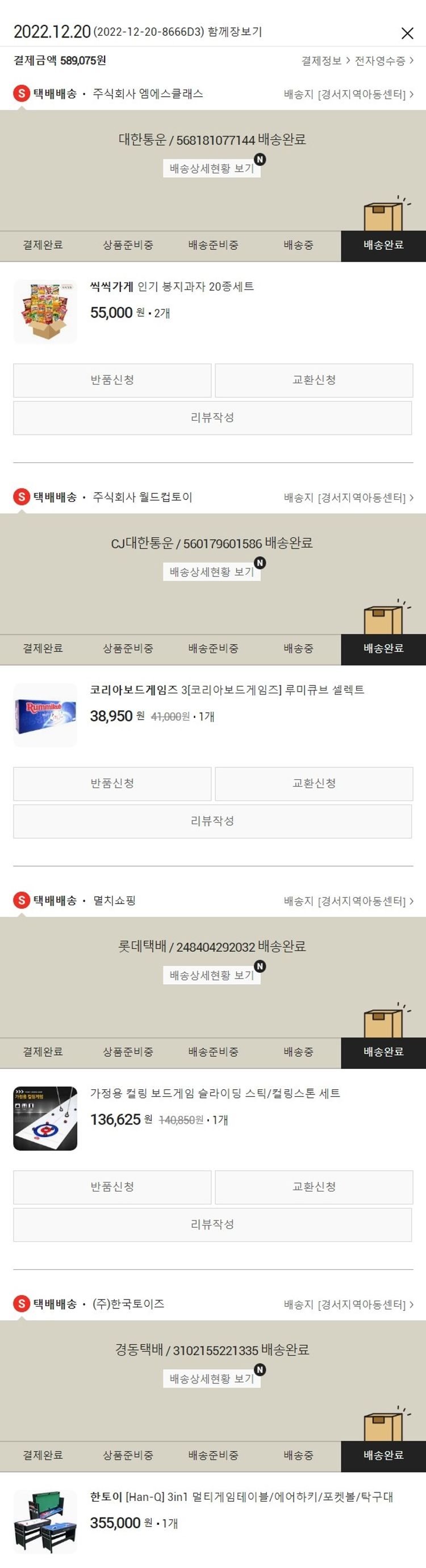Request 교환신청 for 컬링 보드게임
The height and width of the screenshot is (1568, 426).
[314, 1187]
